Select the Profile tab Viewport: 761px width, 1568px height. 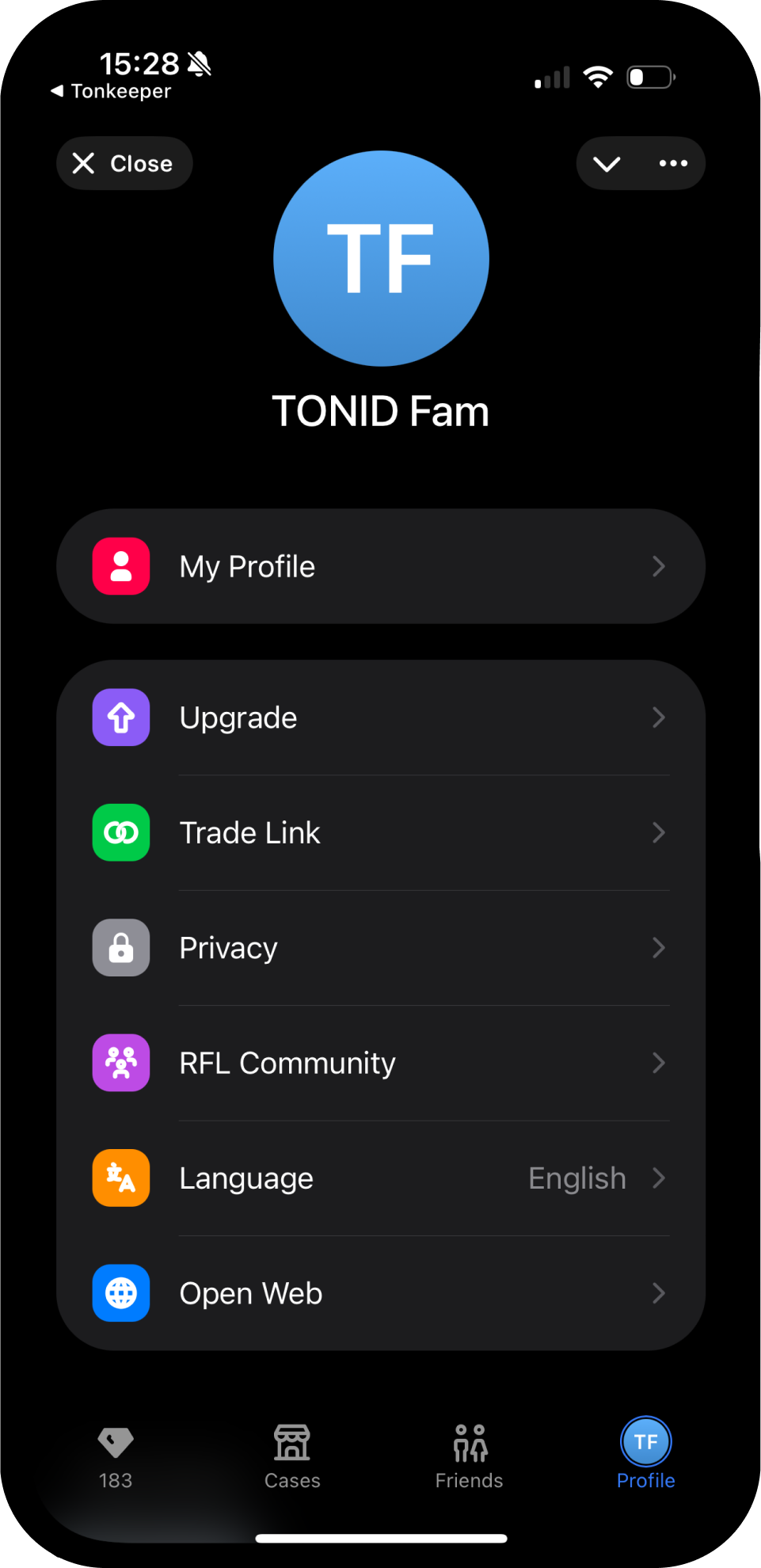tap(646, 1455)
